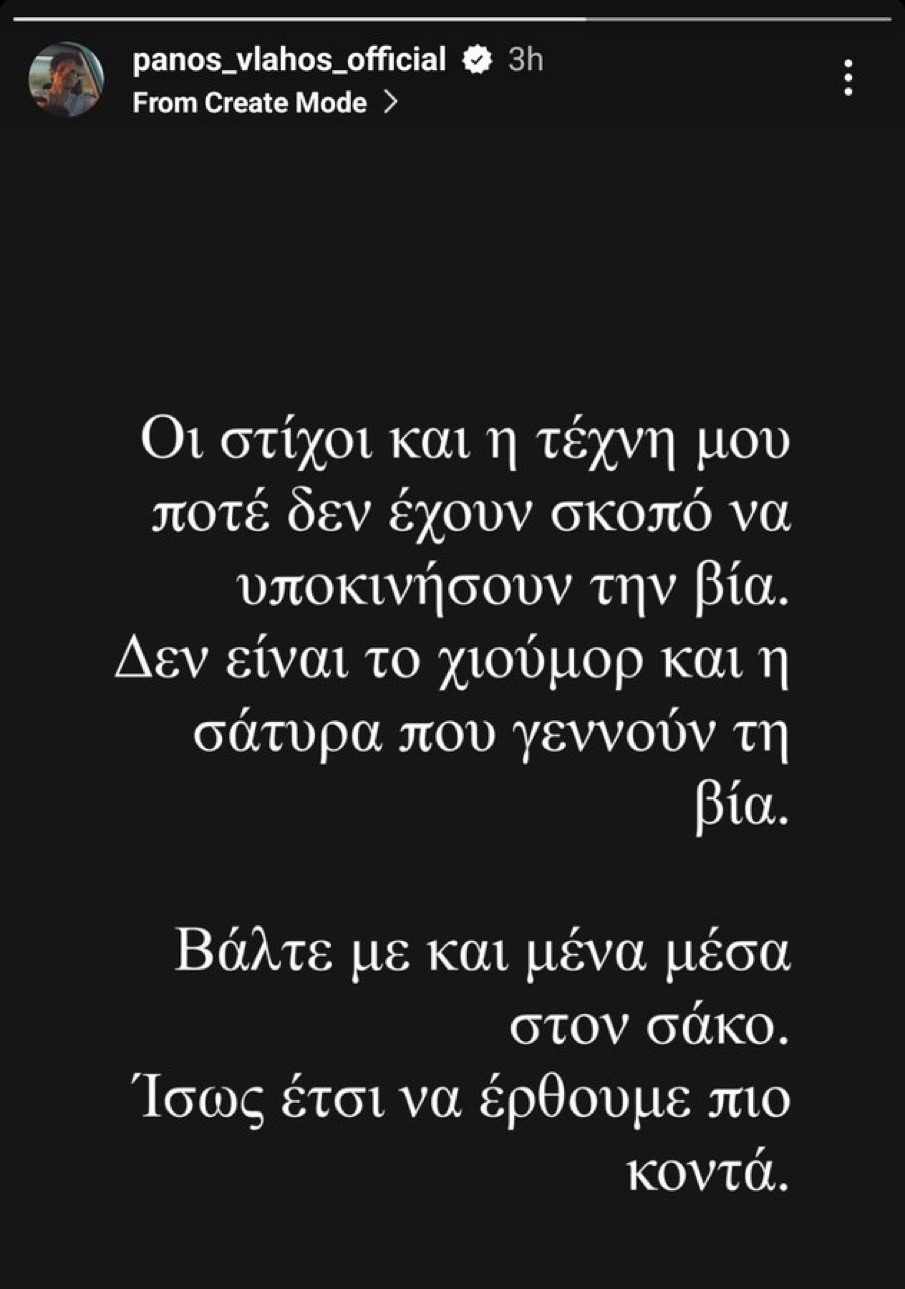Viewport: 905px width, 1289px height.
Task: Open the panos_vlahos_official username
Action: 289,60
